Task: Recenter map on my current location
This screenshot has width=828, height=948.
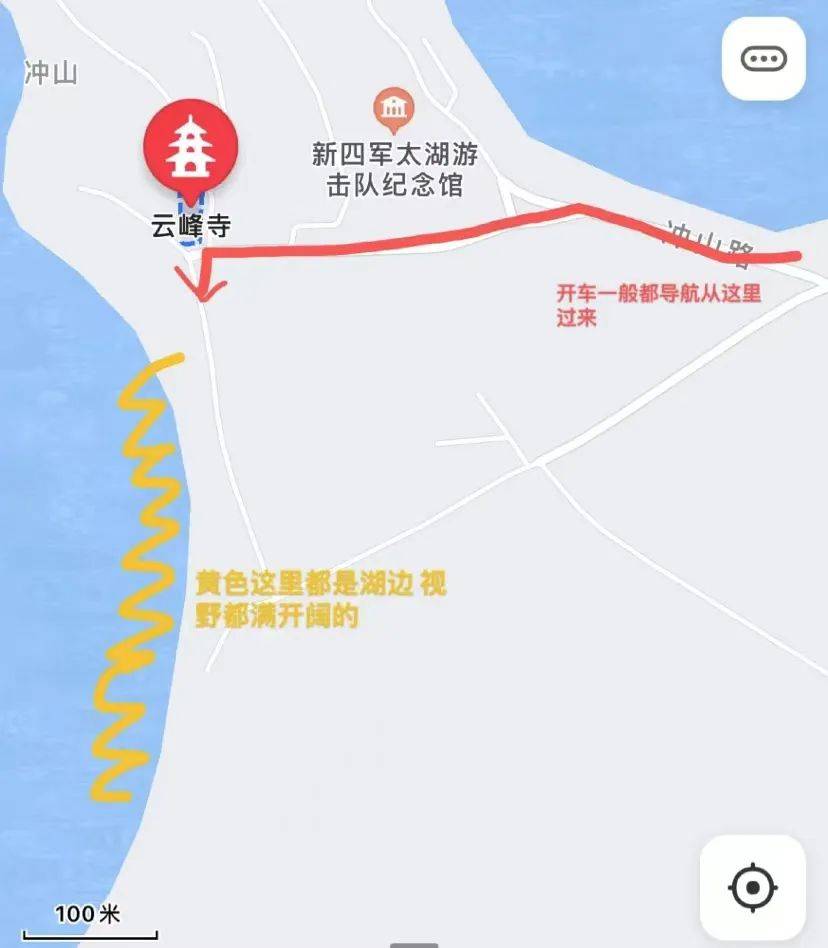Action: click(752, 888)
